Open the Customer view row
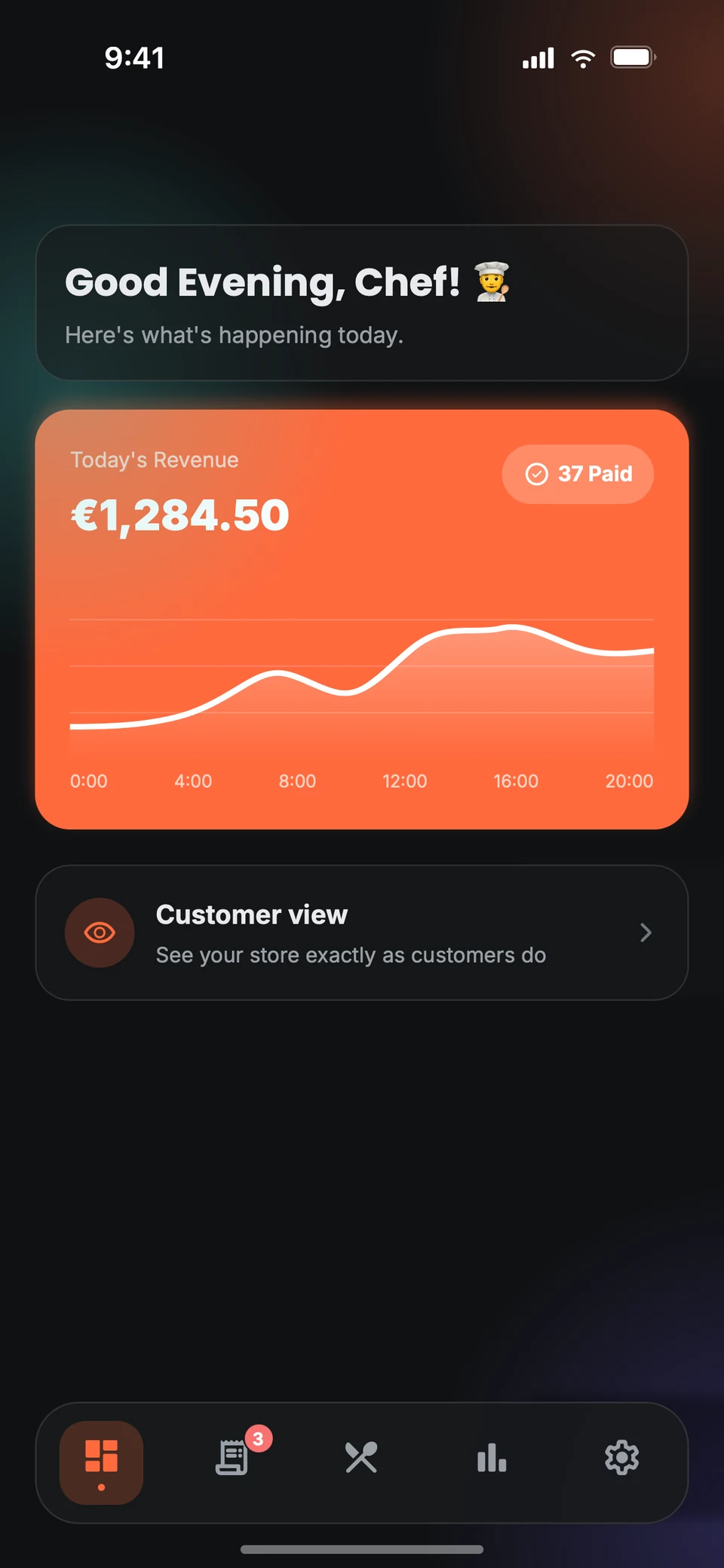Viewport: 724px width, 1568px height. (362, 933)
